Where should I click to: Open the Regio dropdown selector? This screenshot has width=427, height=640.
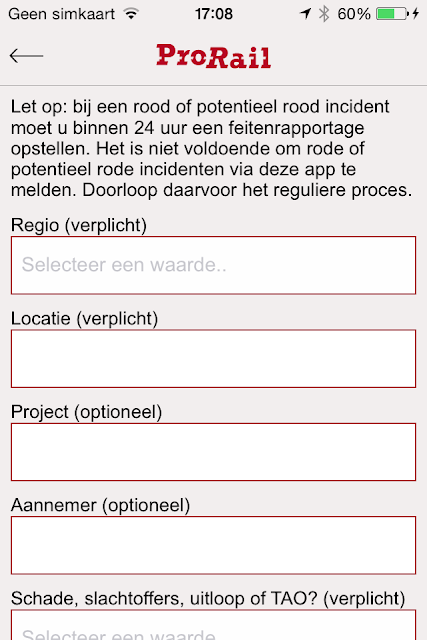tap(214, 265)
